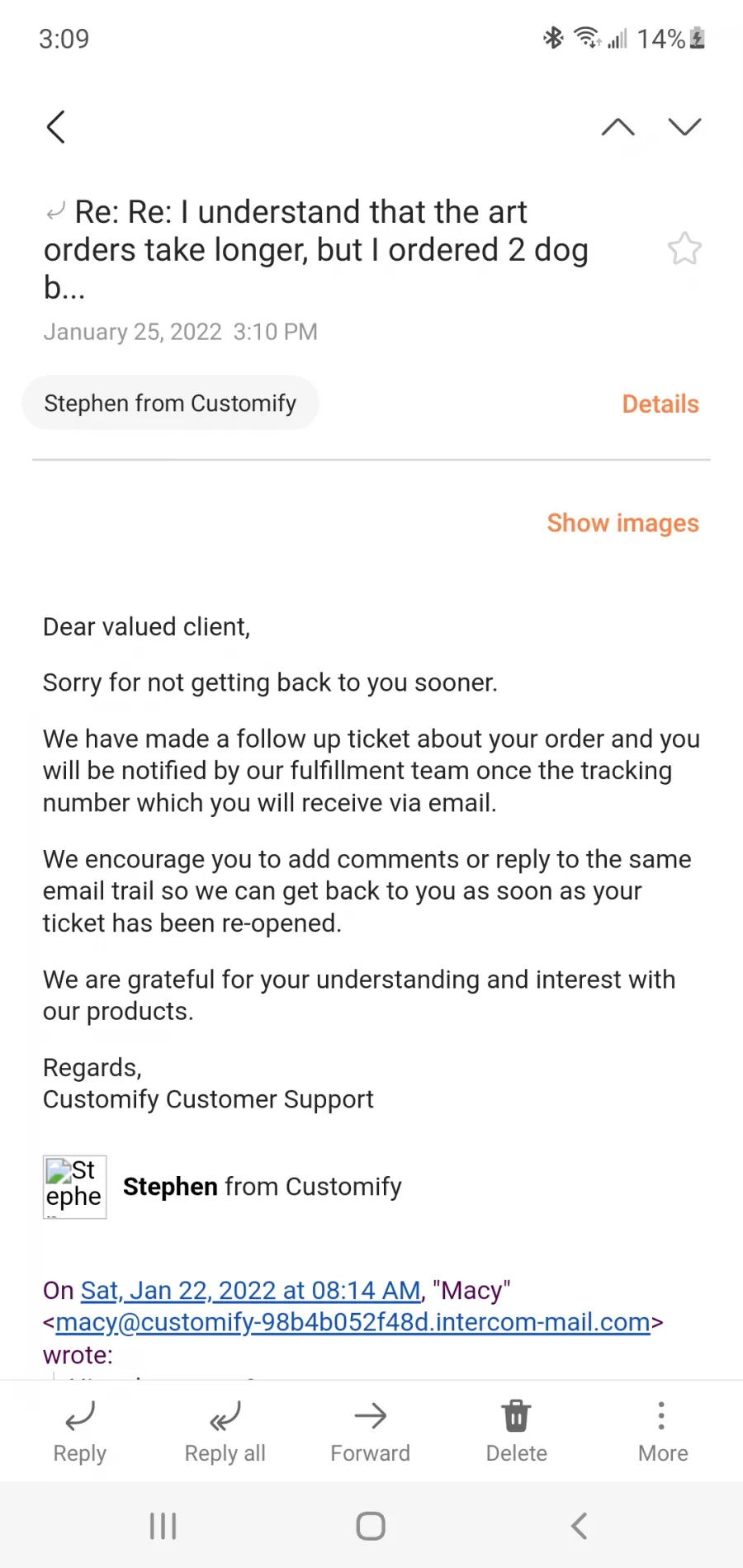Select Reply all

pos(225,1432)
